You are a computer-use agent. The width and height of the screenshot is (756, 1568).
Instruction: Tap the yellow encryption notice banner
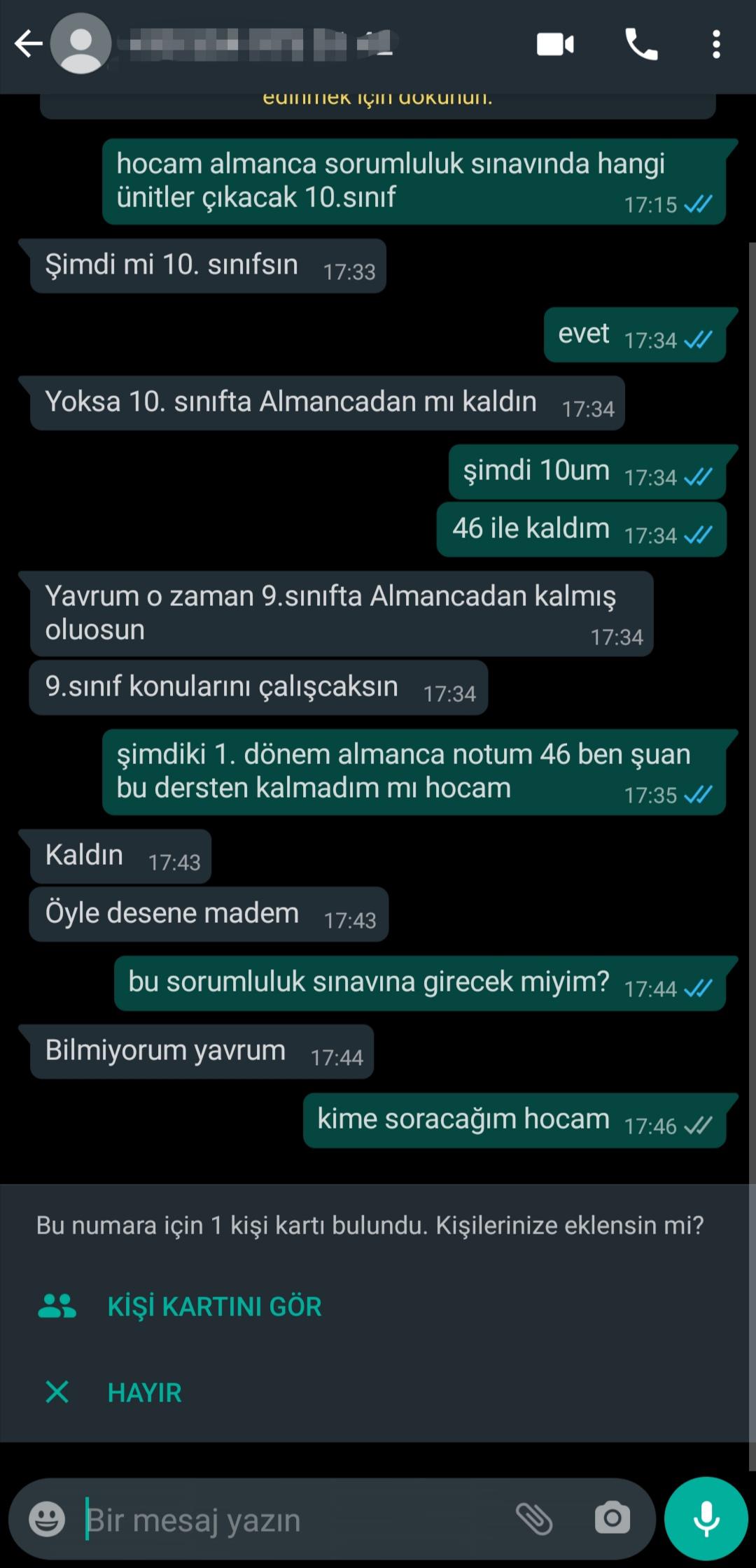click(x=378, y=98)
